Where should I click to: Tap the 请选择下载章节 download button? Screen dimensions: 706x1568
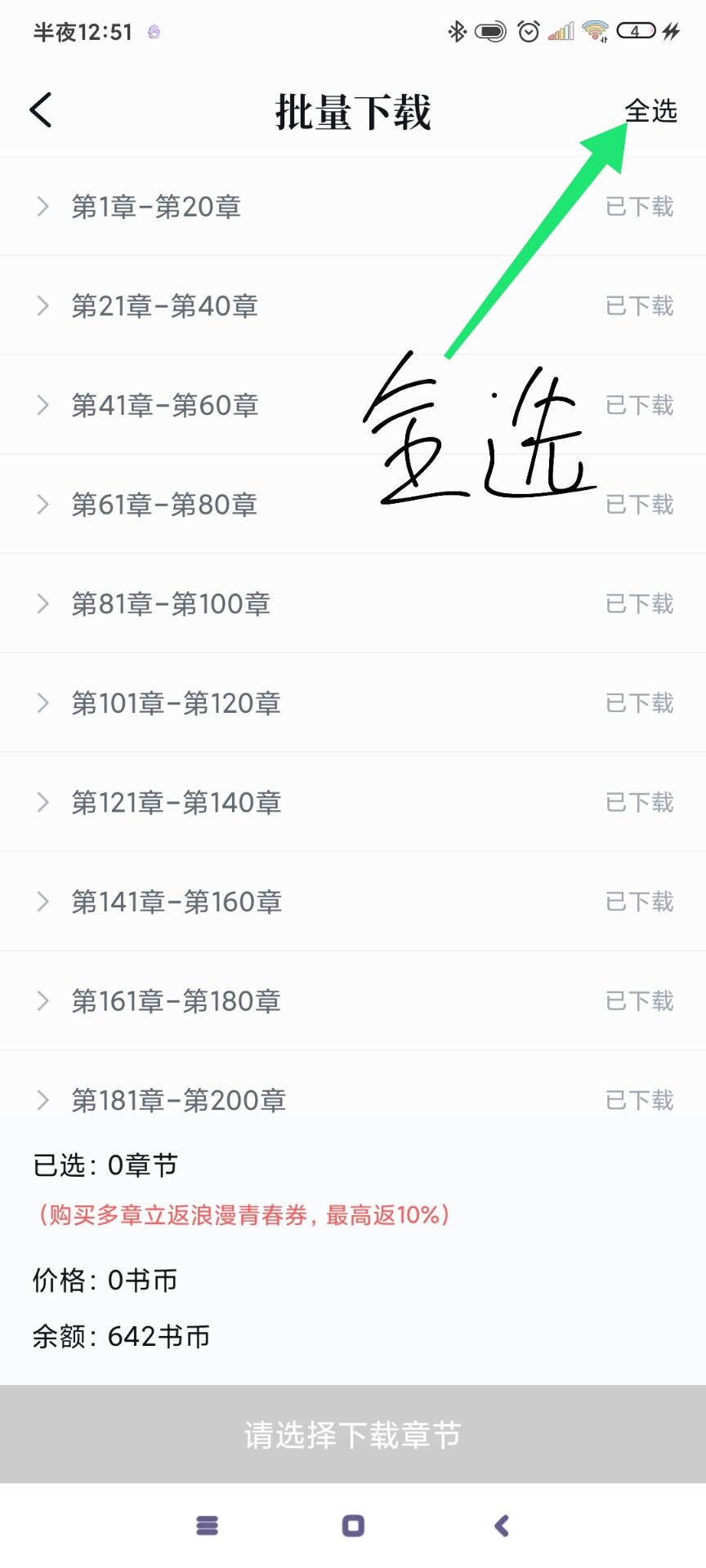pos(353,1434)
